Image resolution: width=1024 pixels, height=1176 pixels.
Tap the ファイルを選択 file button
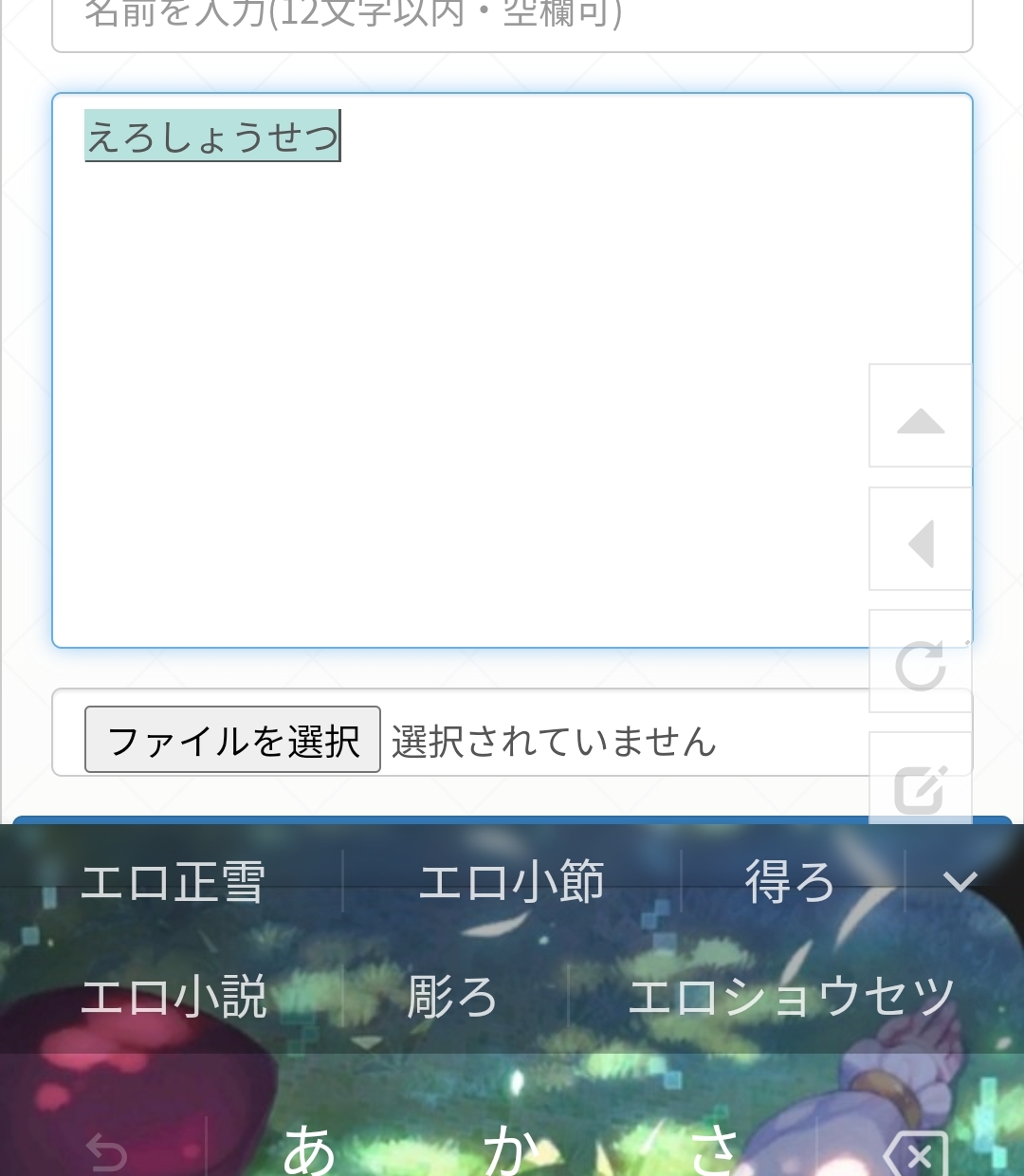[x=232, y=741]
